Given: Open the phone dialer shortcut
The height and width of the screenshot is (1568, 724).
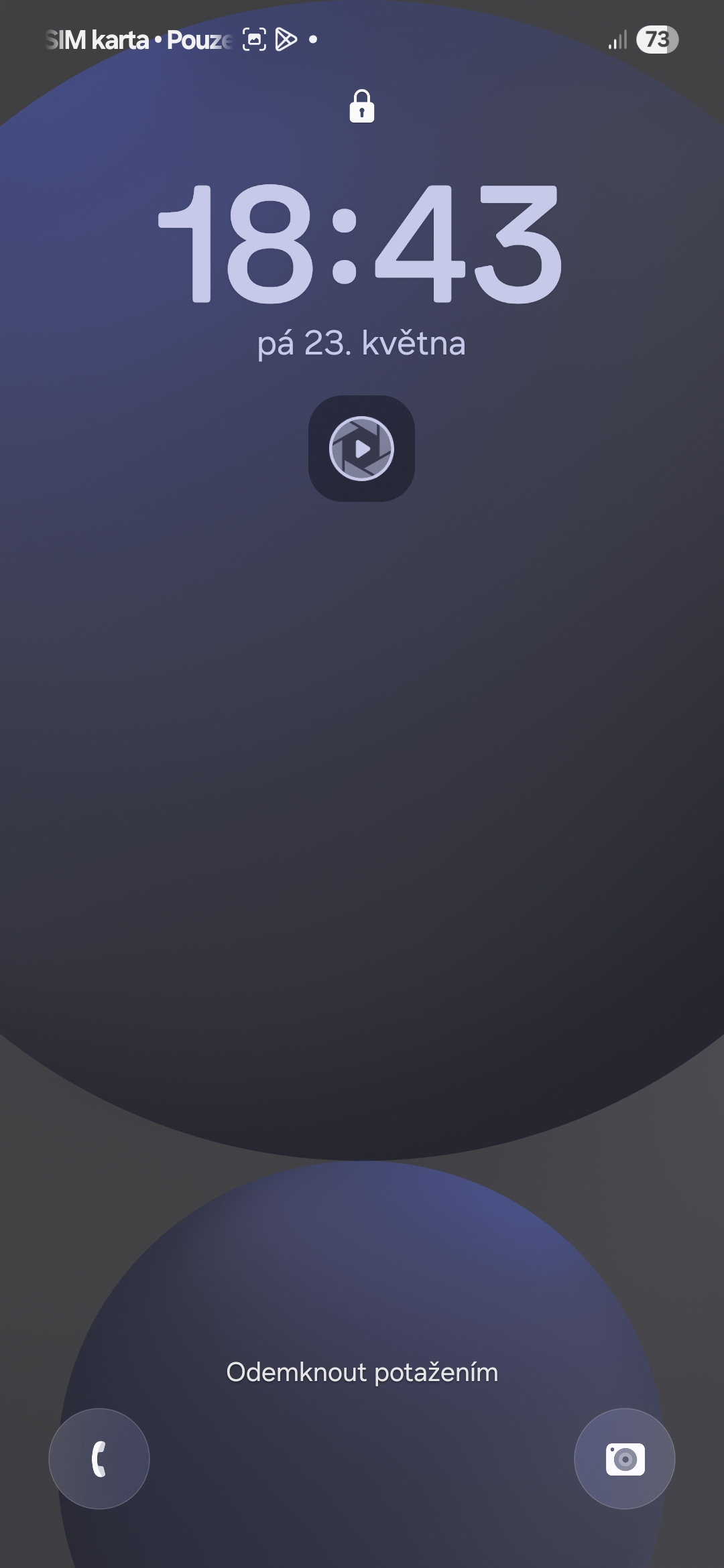Looking at the screenshot, I should coord(99,1459).
